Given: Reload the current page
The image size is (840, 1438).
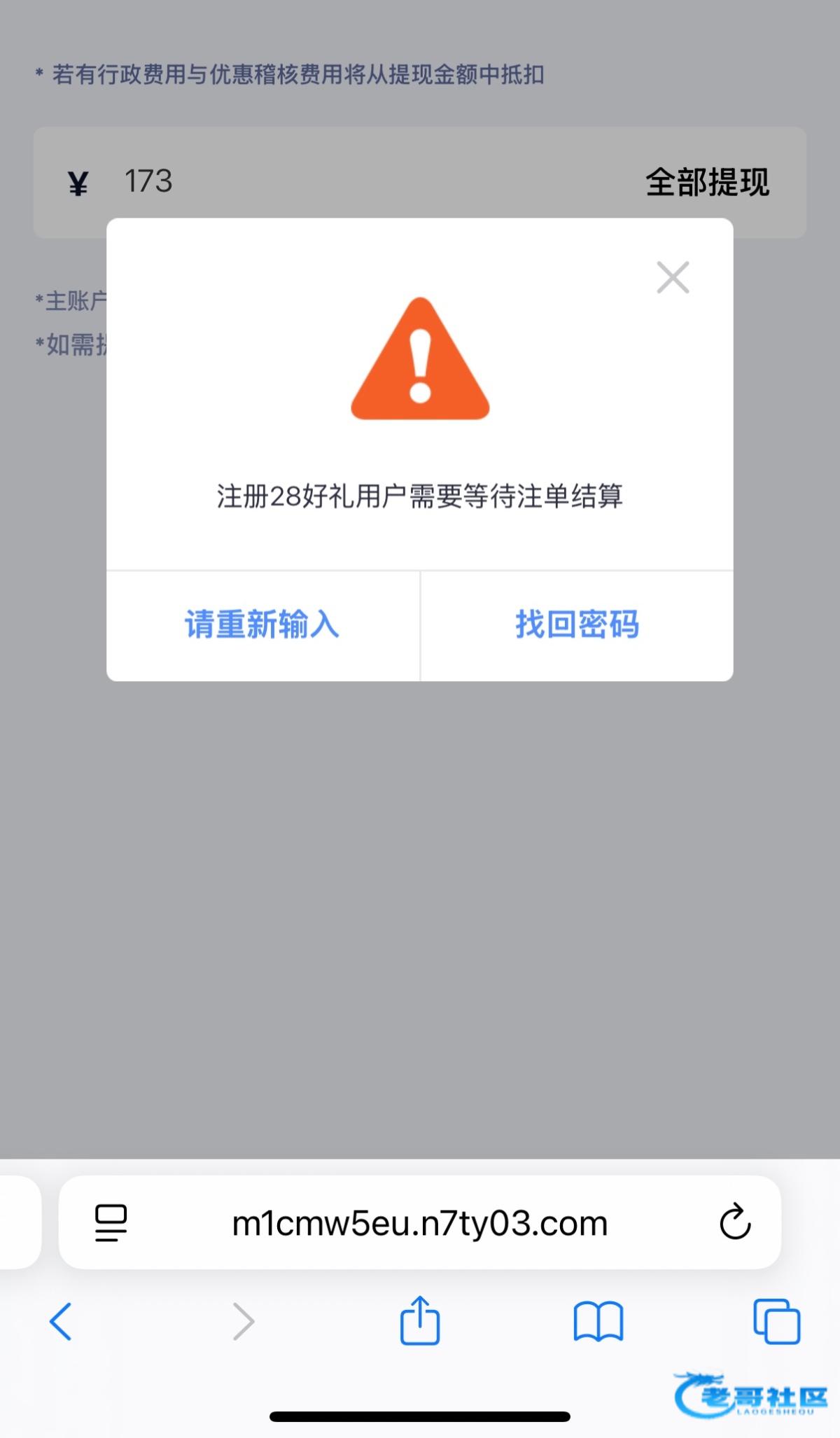Looking at the screenshot, I should click(735, 1222).
